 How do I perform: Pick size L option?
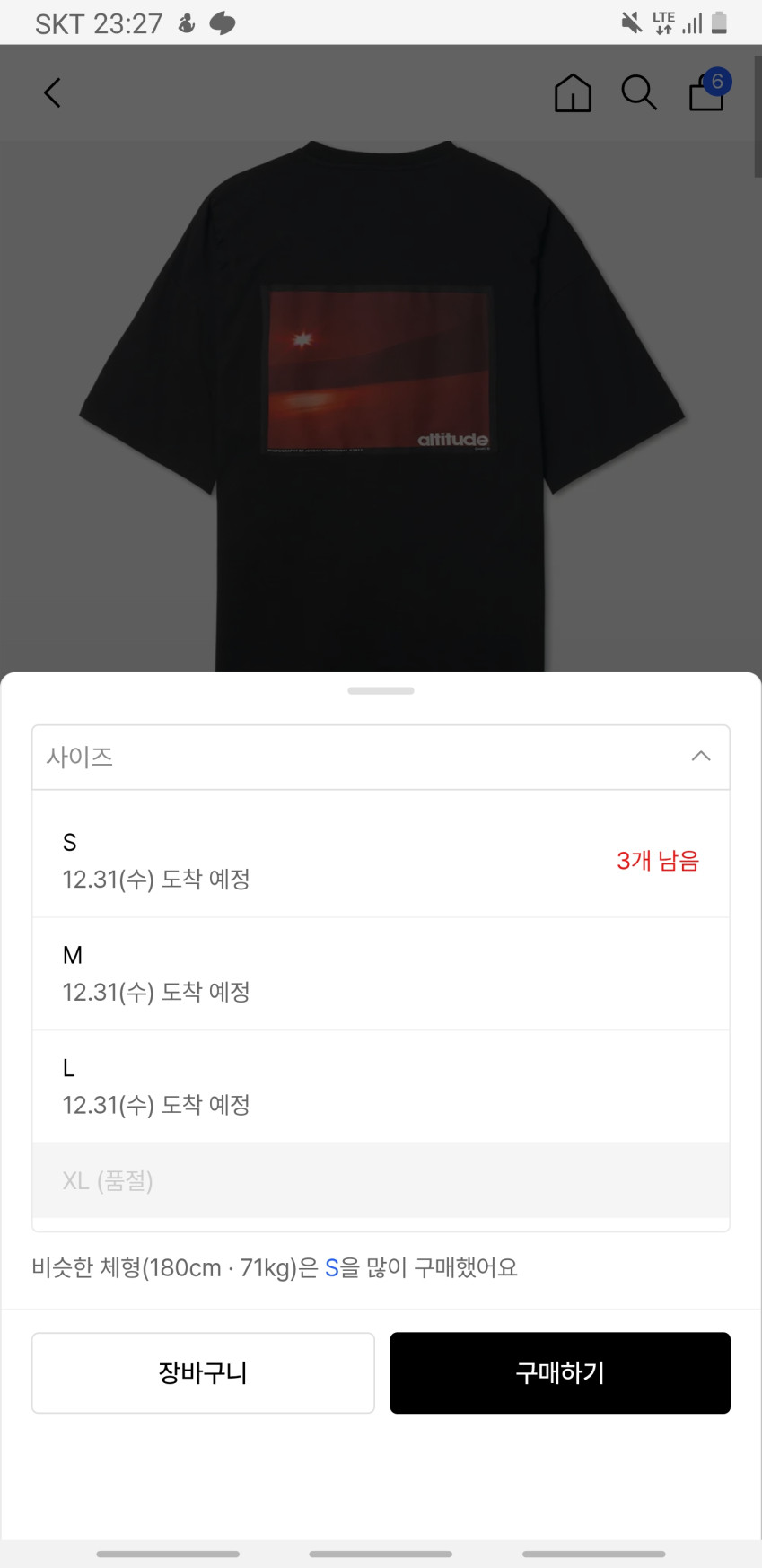381,1086
